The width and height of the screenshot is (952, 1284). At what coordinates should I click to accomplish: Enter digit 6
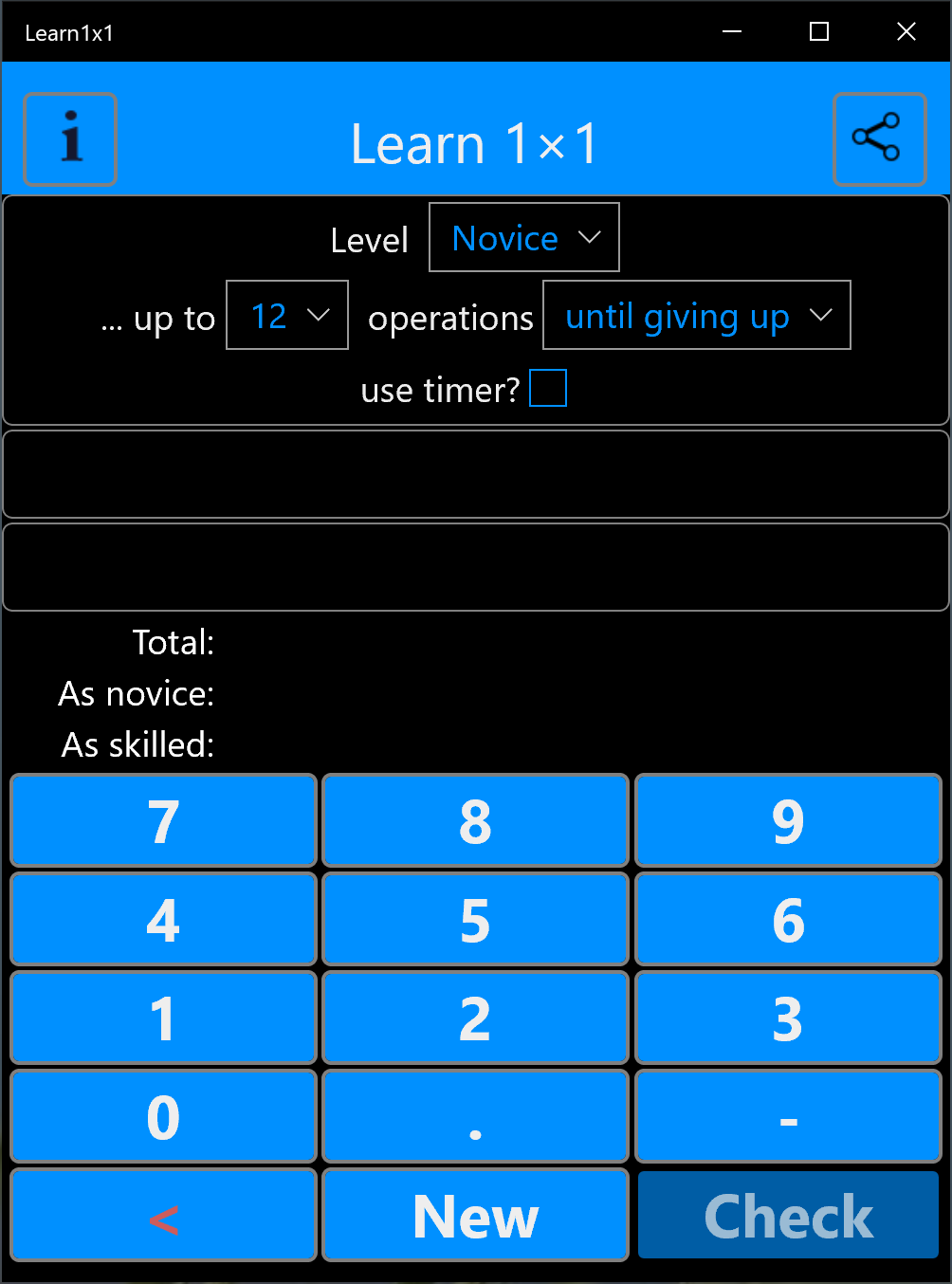(788, 920)
